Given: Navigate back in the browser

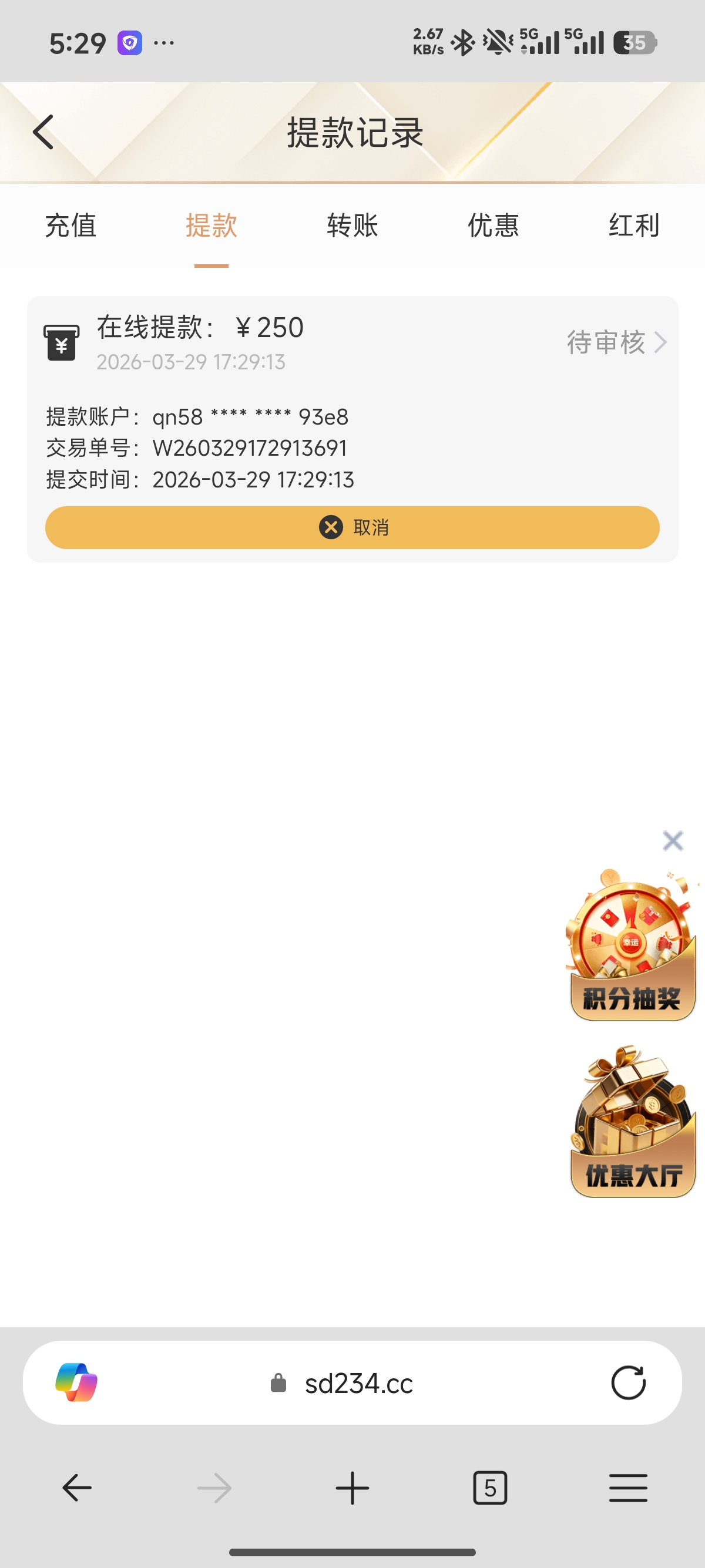Looking at the screenshot, I should click(78, 1488).
